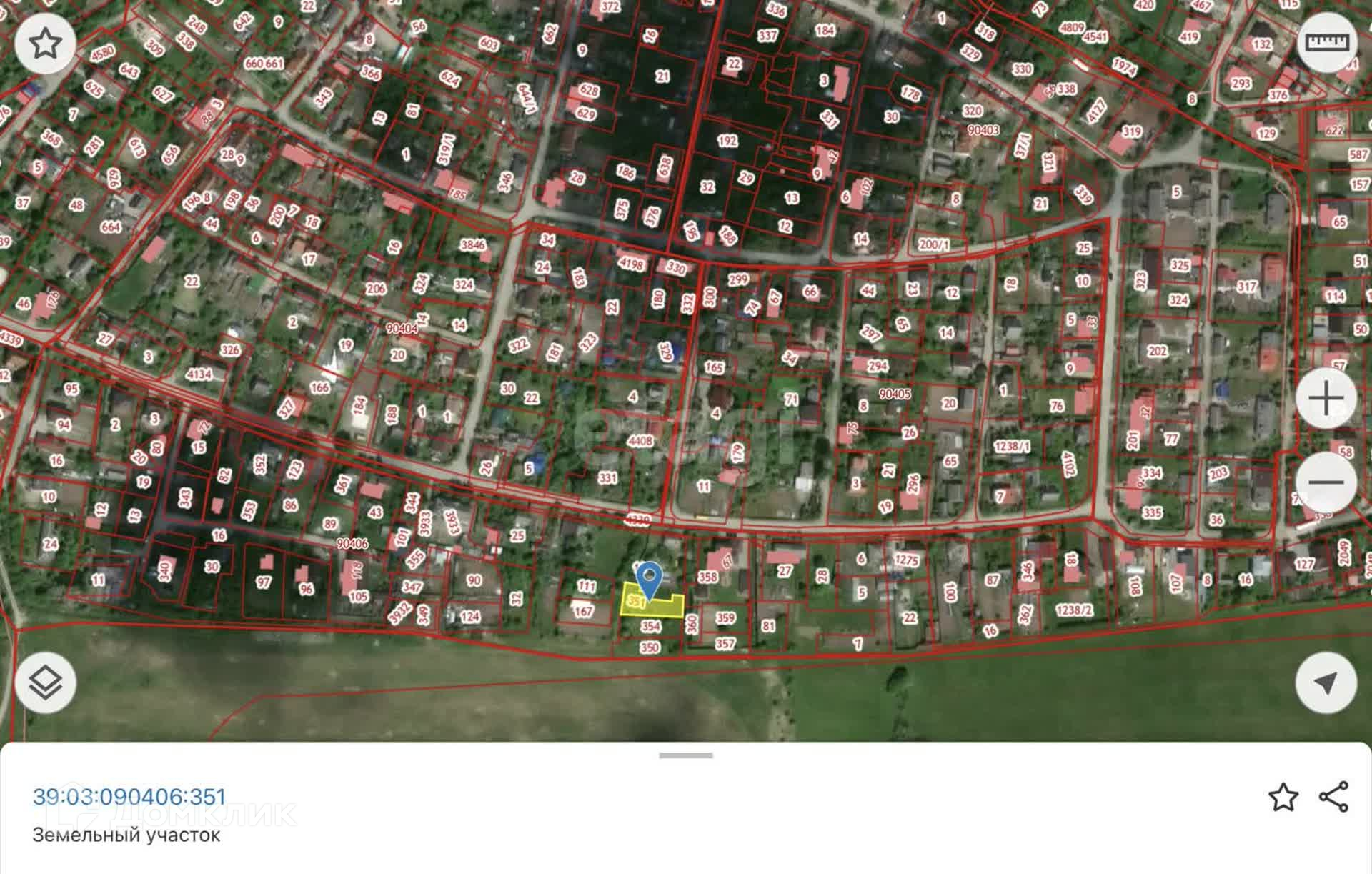Open the map layers selector
The width and height of the screenshot is (1372, 874).
(x=46, y=682)
